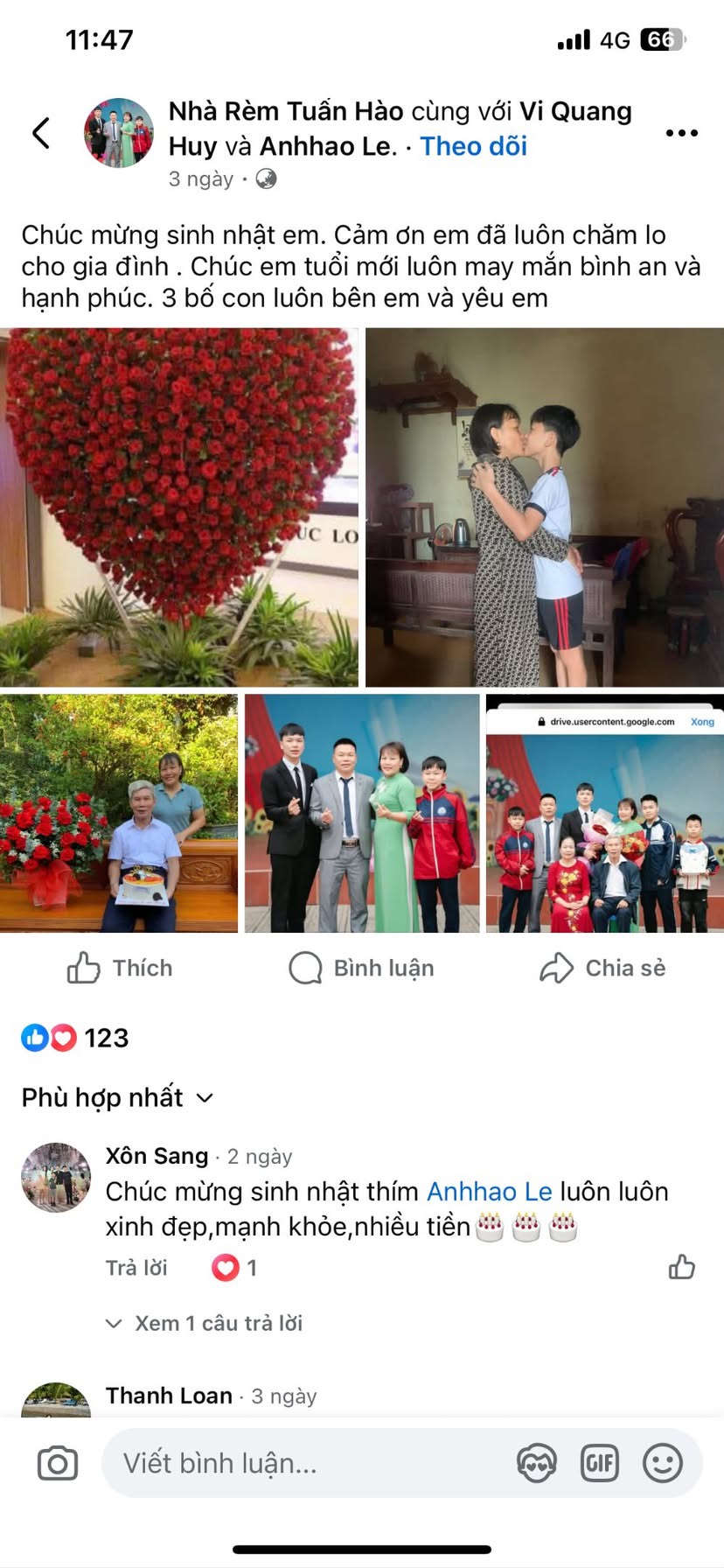The height and width of the screenshot is (1568, 724).
Task: Like the post with Thích
Action: (120, 968)
